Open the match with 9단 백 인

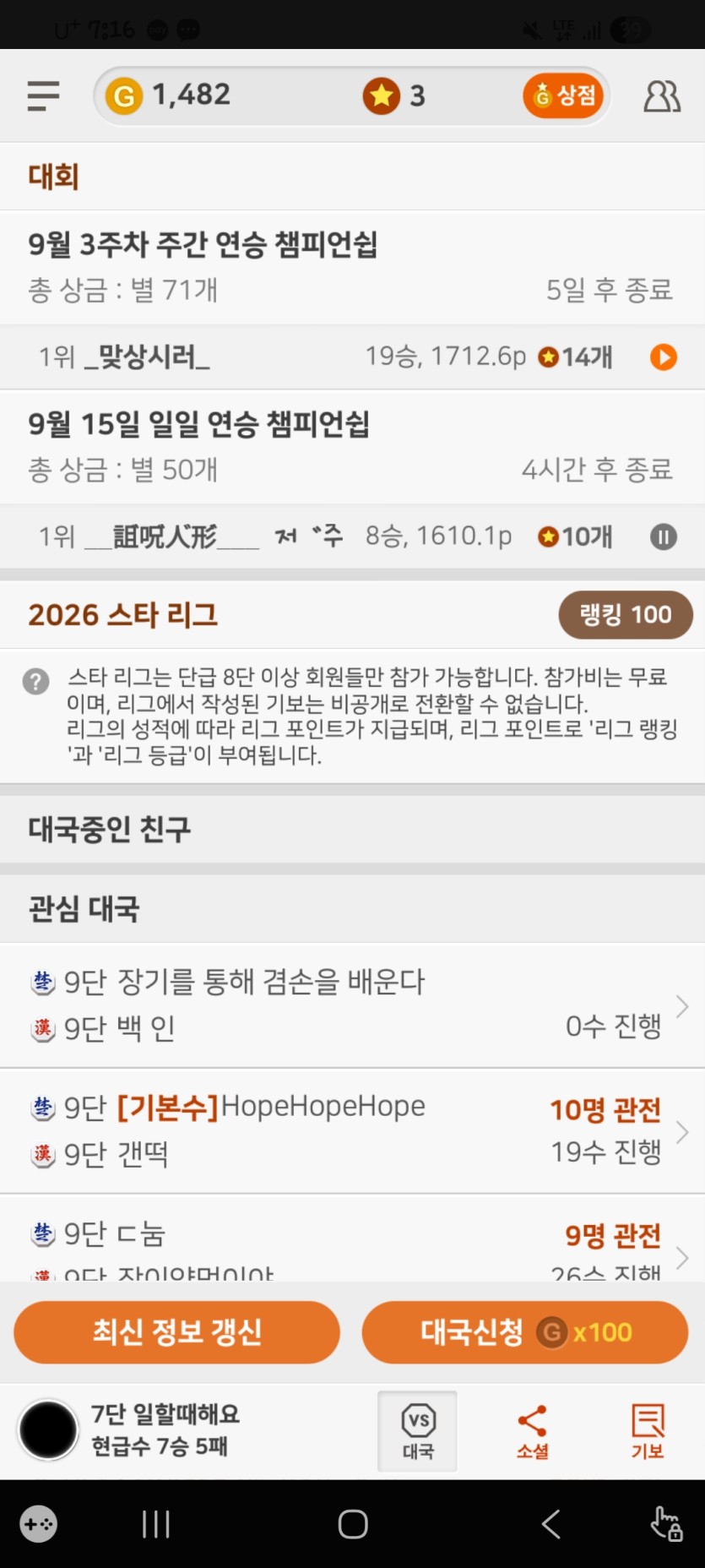352,1005
